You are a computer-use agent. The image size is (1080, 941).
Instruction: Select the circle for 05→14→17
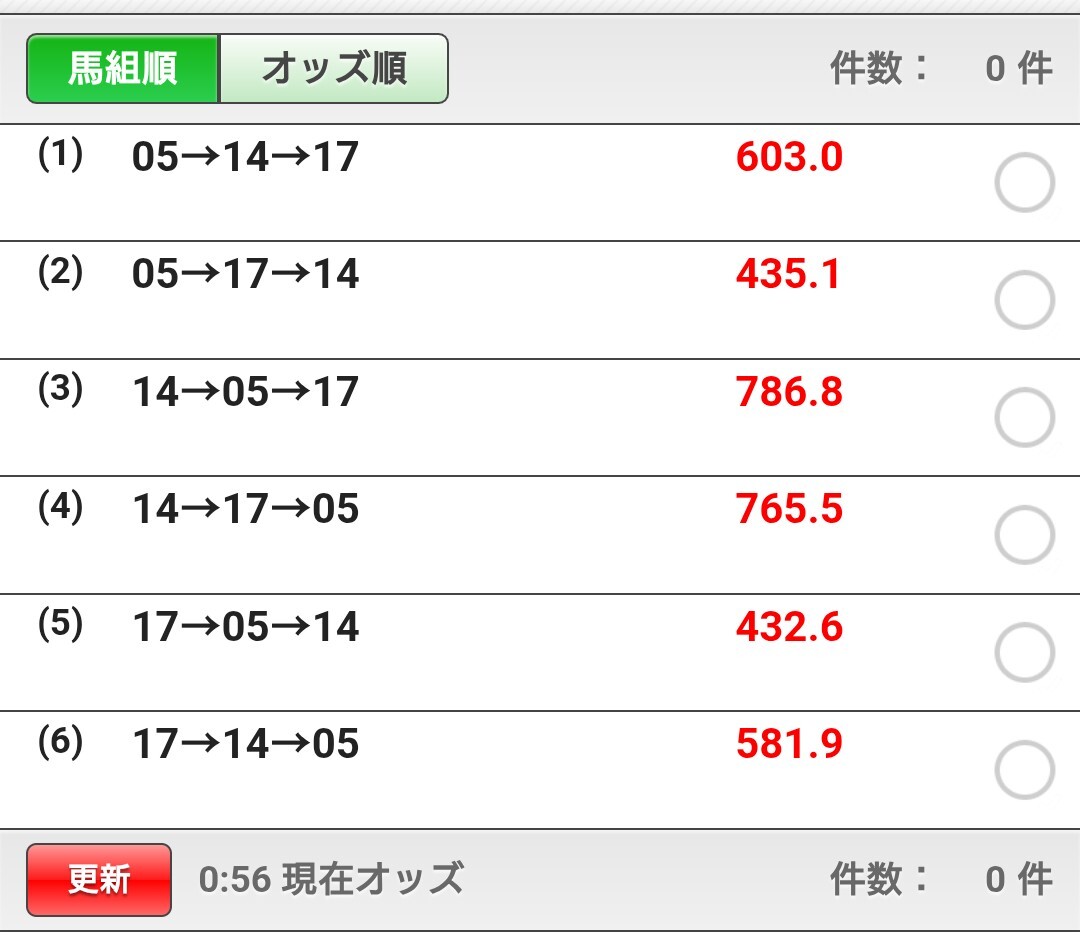tap(1025, 183)
